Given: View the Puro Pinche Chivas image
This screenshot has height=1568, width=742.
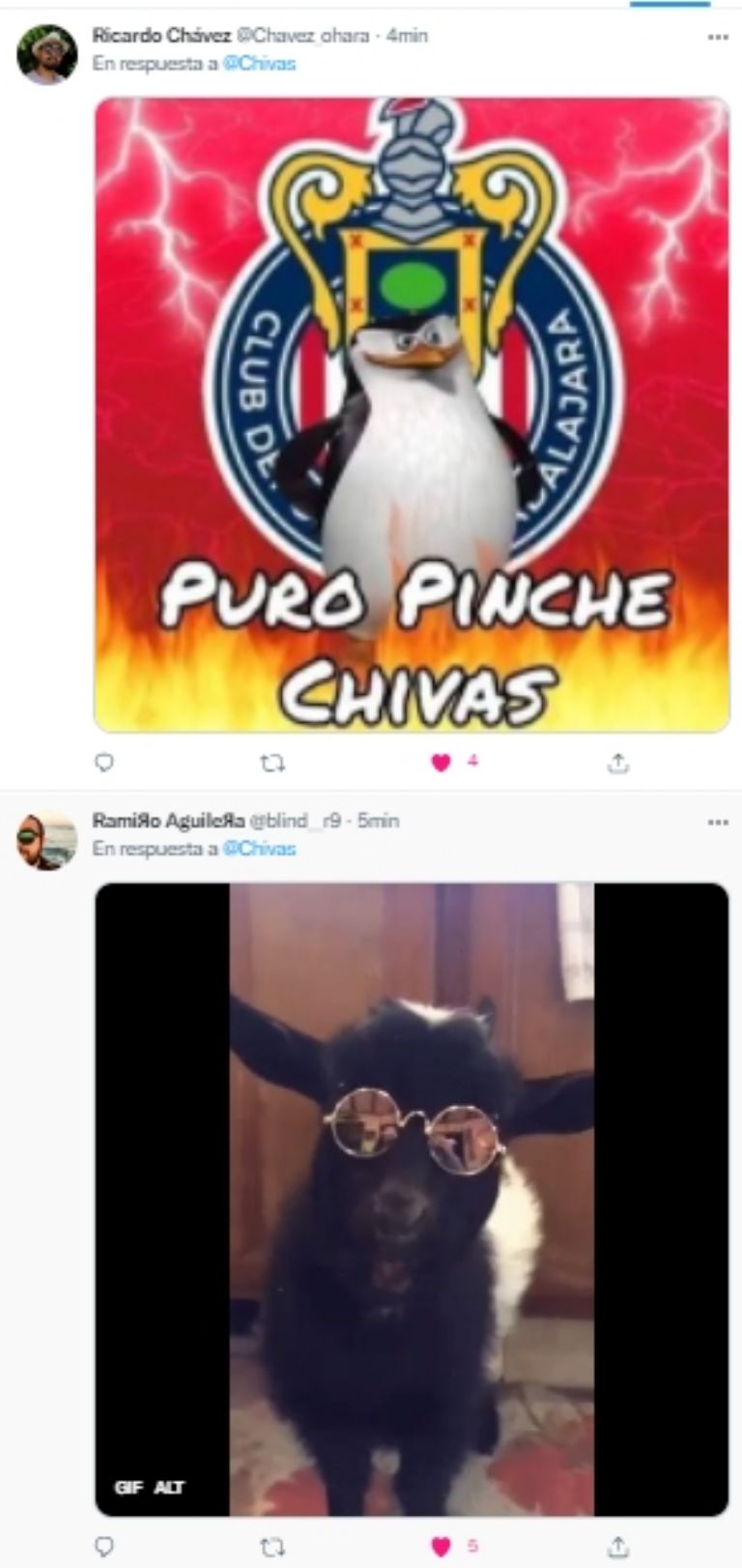Looking at the screenshot, I should [412, 414].
